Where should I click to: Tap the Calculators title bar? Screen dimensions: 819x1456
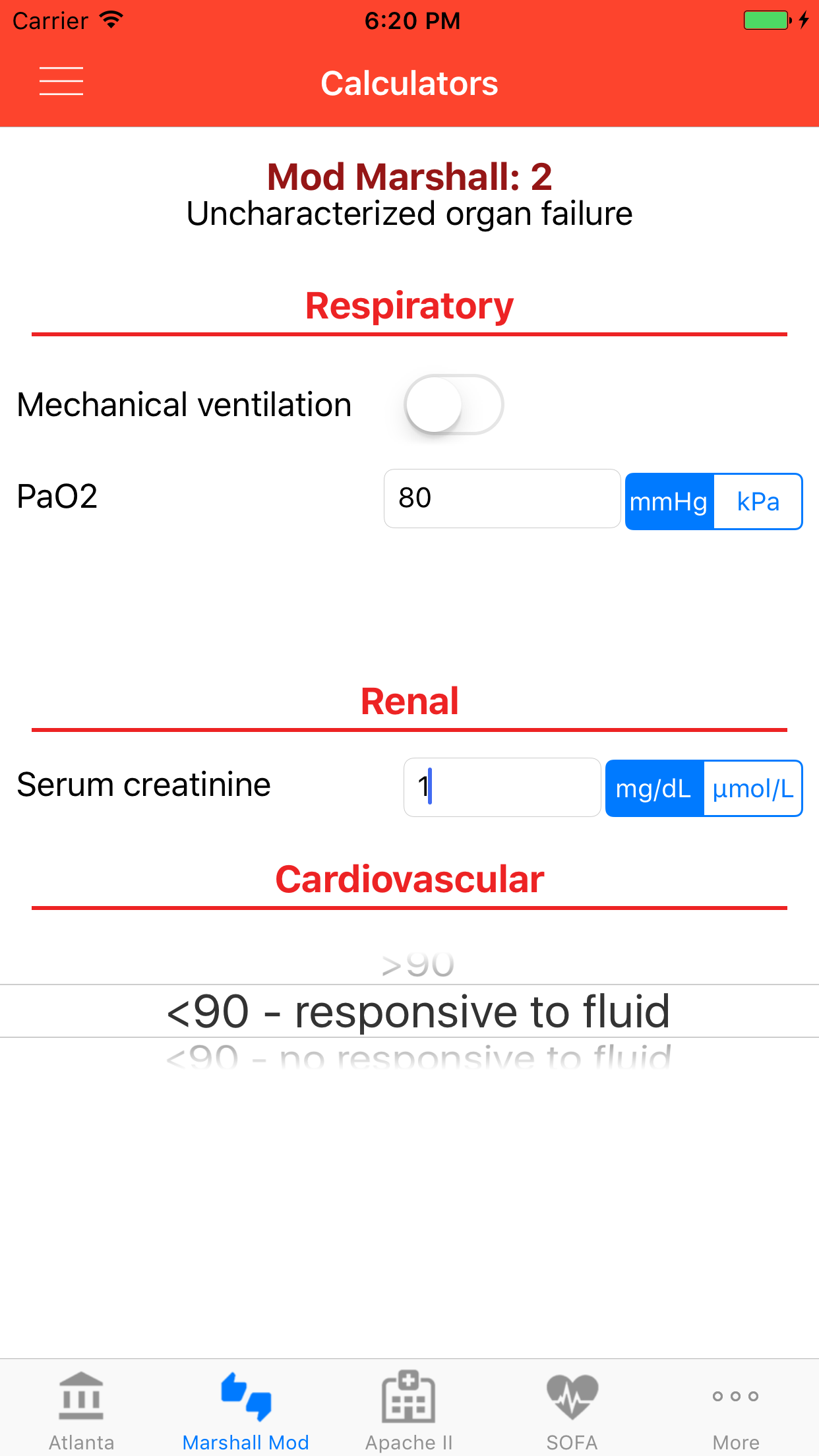(409, 82)
